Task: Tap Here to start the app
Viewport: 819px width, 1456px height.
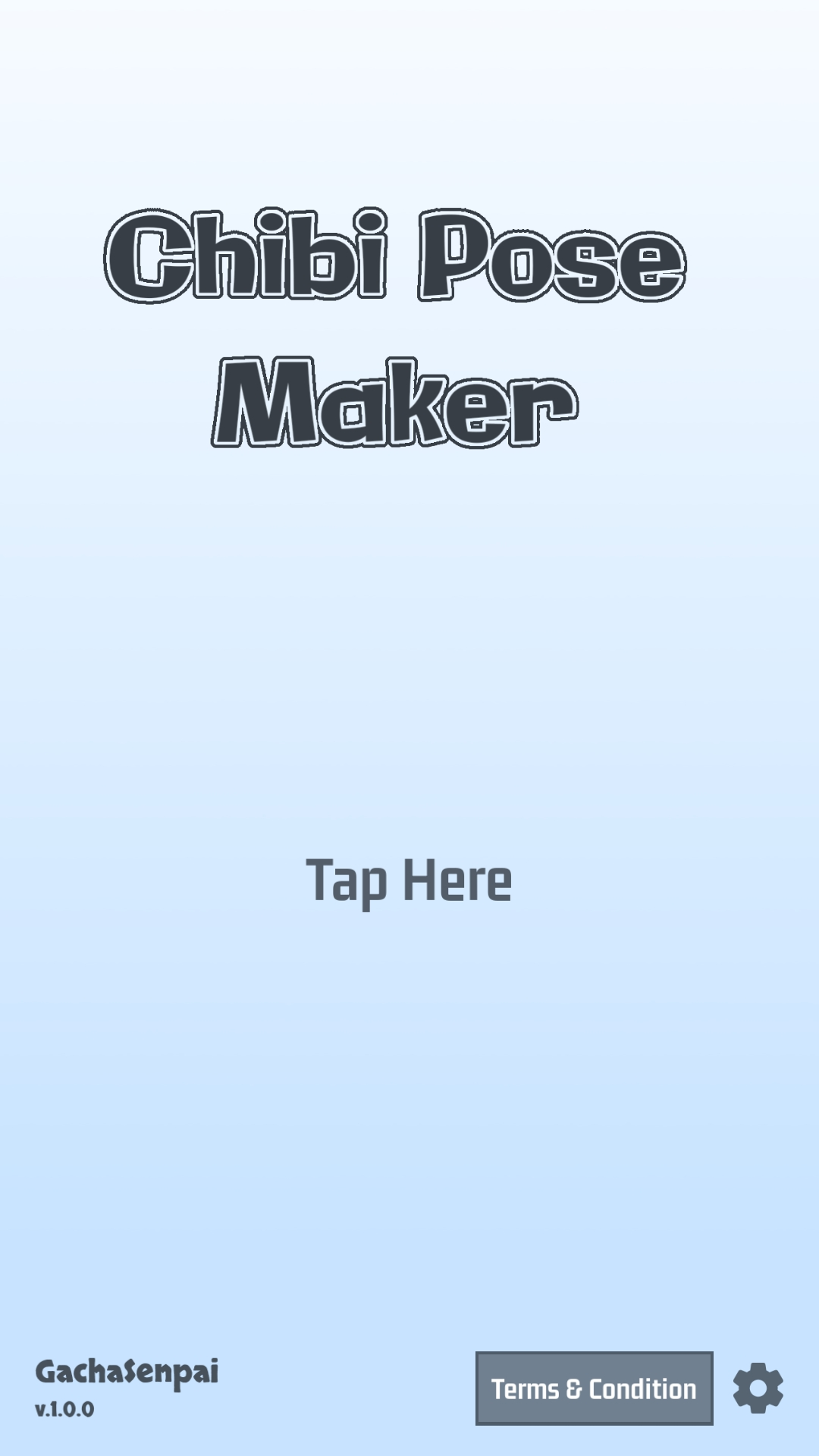Action: pos(409,881)
